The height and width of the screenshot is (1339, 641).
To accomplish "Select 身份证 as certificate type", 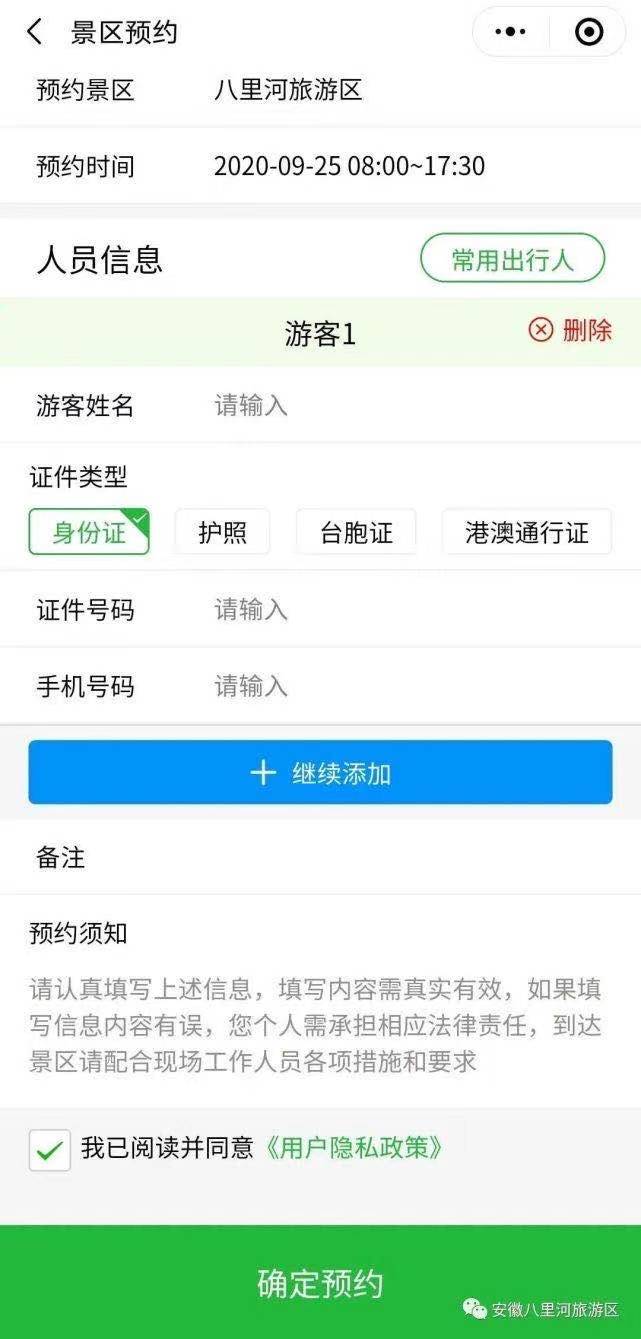I will tap(89, 532).
